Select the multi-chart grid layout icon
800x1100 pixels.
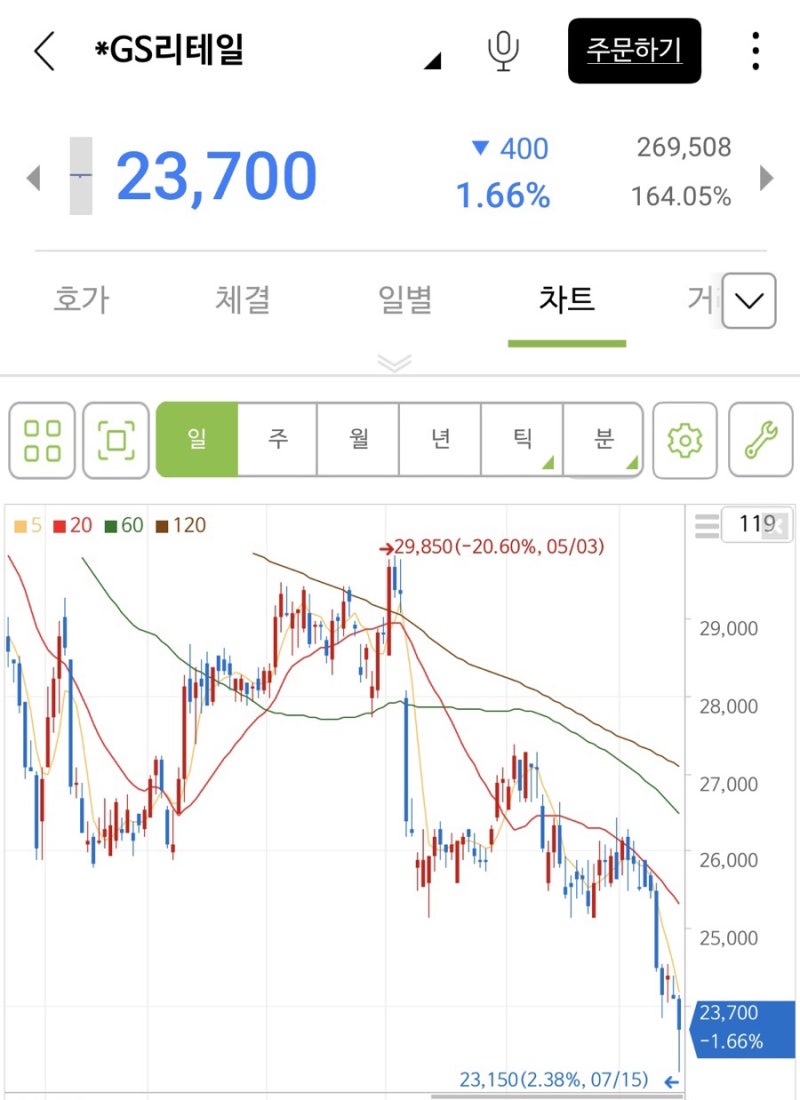42,439
